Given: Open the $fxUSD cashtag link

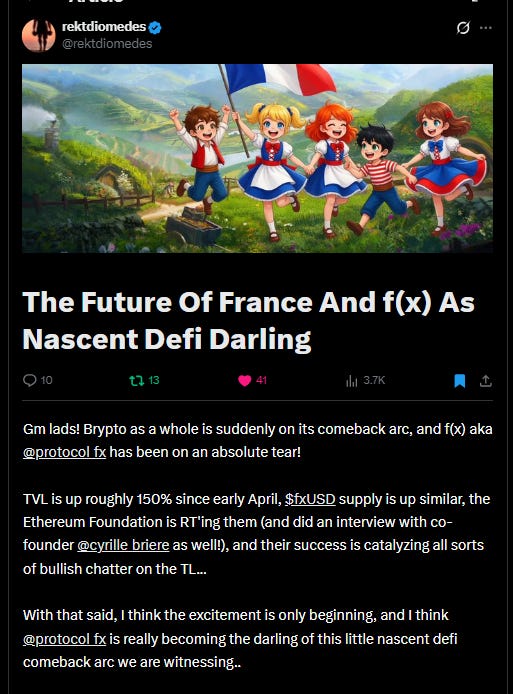Looking at the screenshot, I should click(x=310, y=499).
